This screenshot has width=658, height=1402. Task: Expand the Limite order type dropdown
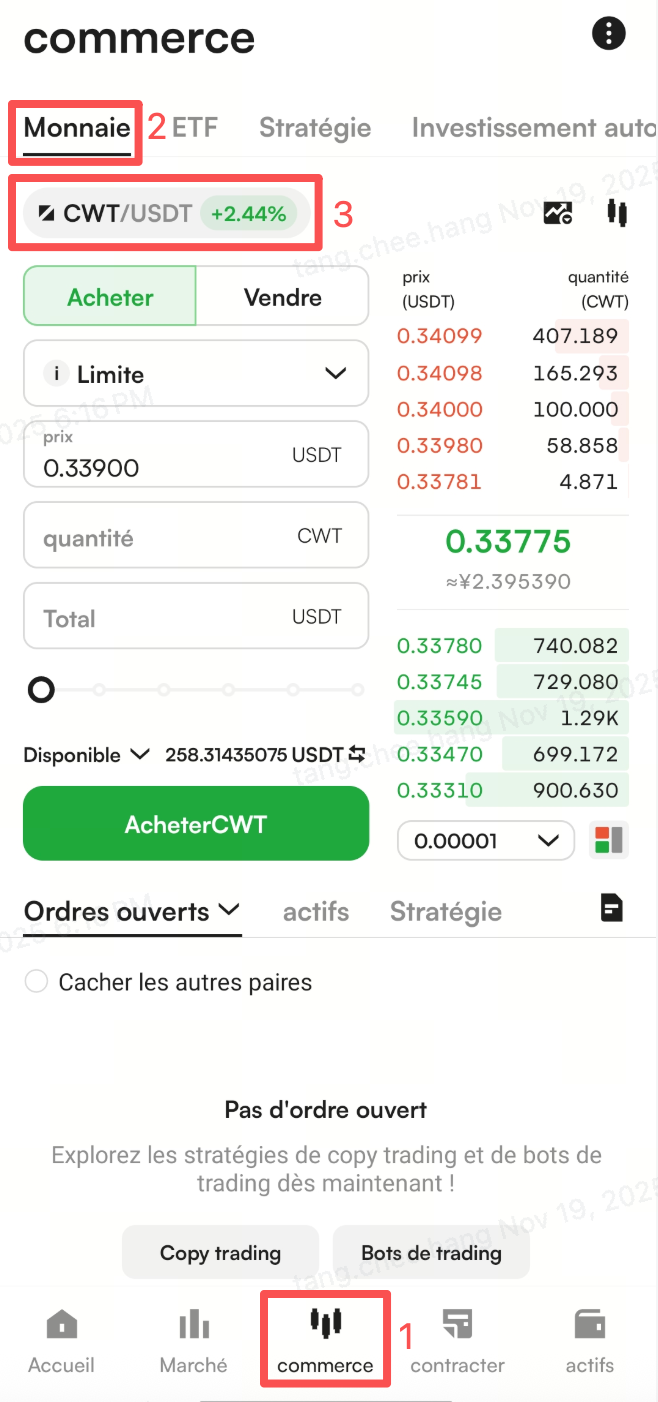196,374
